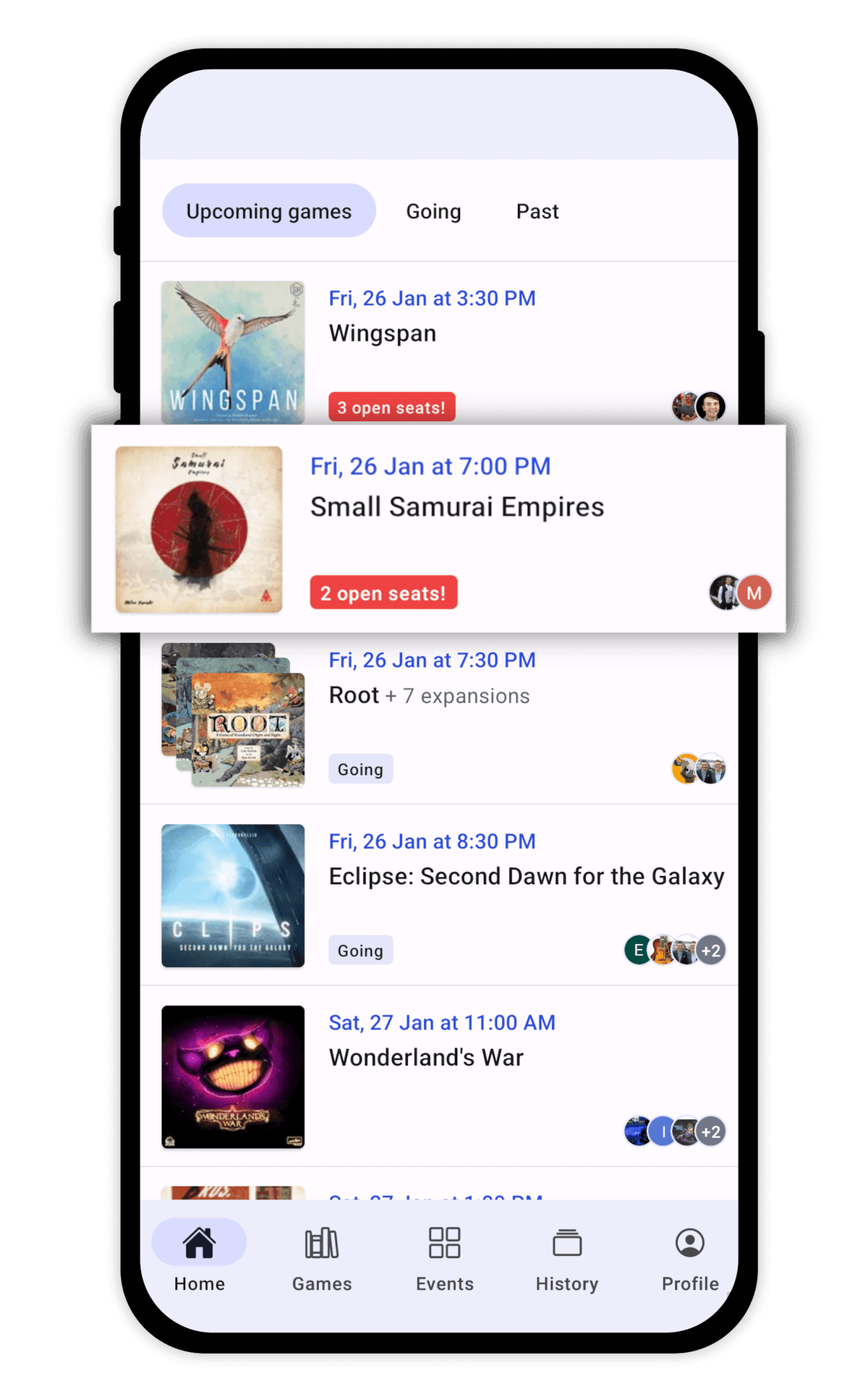This screenshot has width=868, height=1389.
Task: Click the 2 open seats badge on Samurai Empires
Action: pyautogui.click(x=383, y=592)
